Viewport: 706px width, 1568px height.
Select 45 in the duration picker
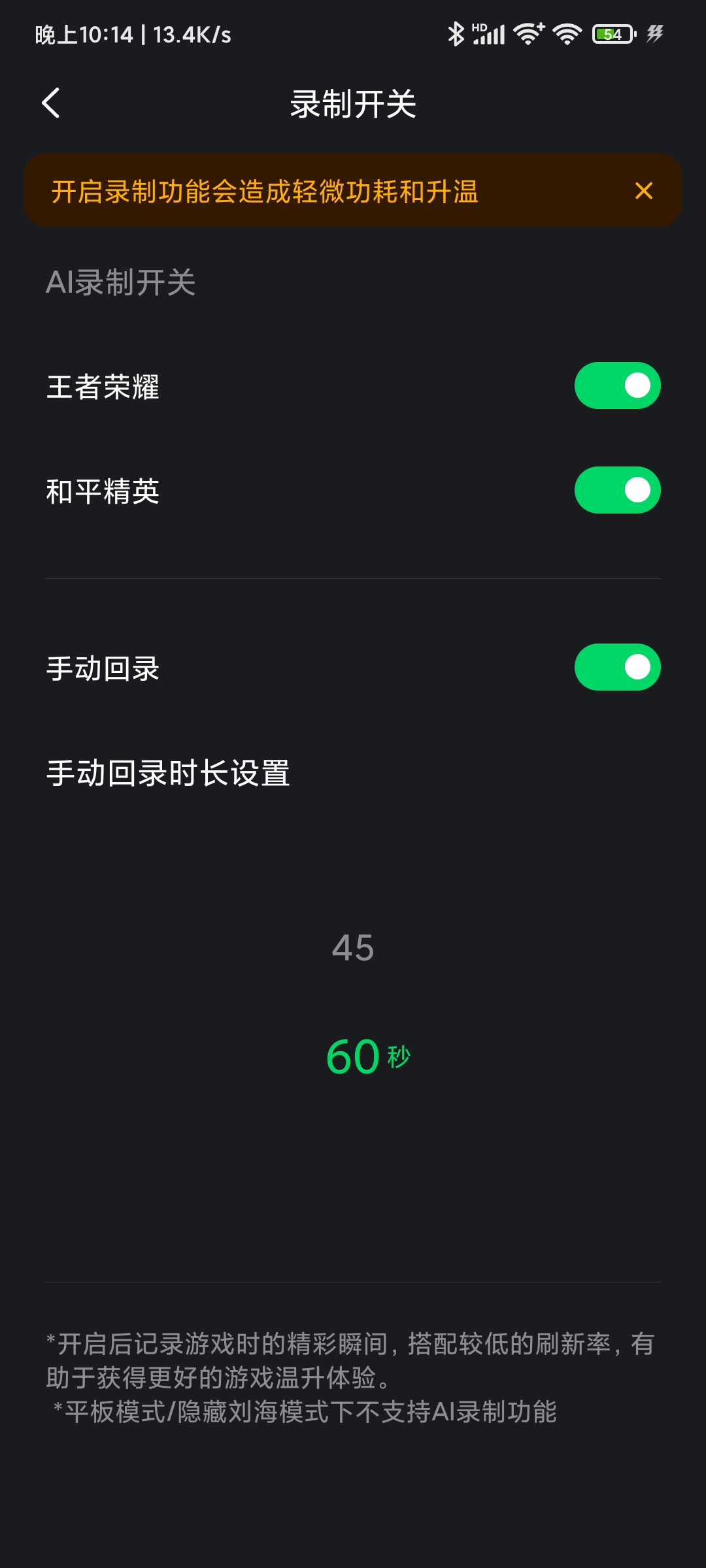[353, 948]
